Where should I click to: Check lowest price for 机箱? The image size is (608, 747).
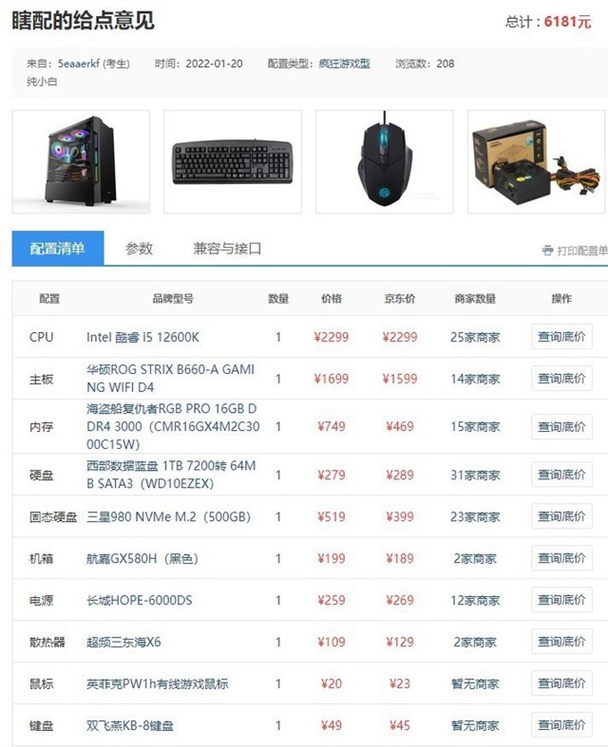pos(561,558)
